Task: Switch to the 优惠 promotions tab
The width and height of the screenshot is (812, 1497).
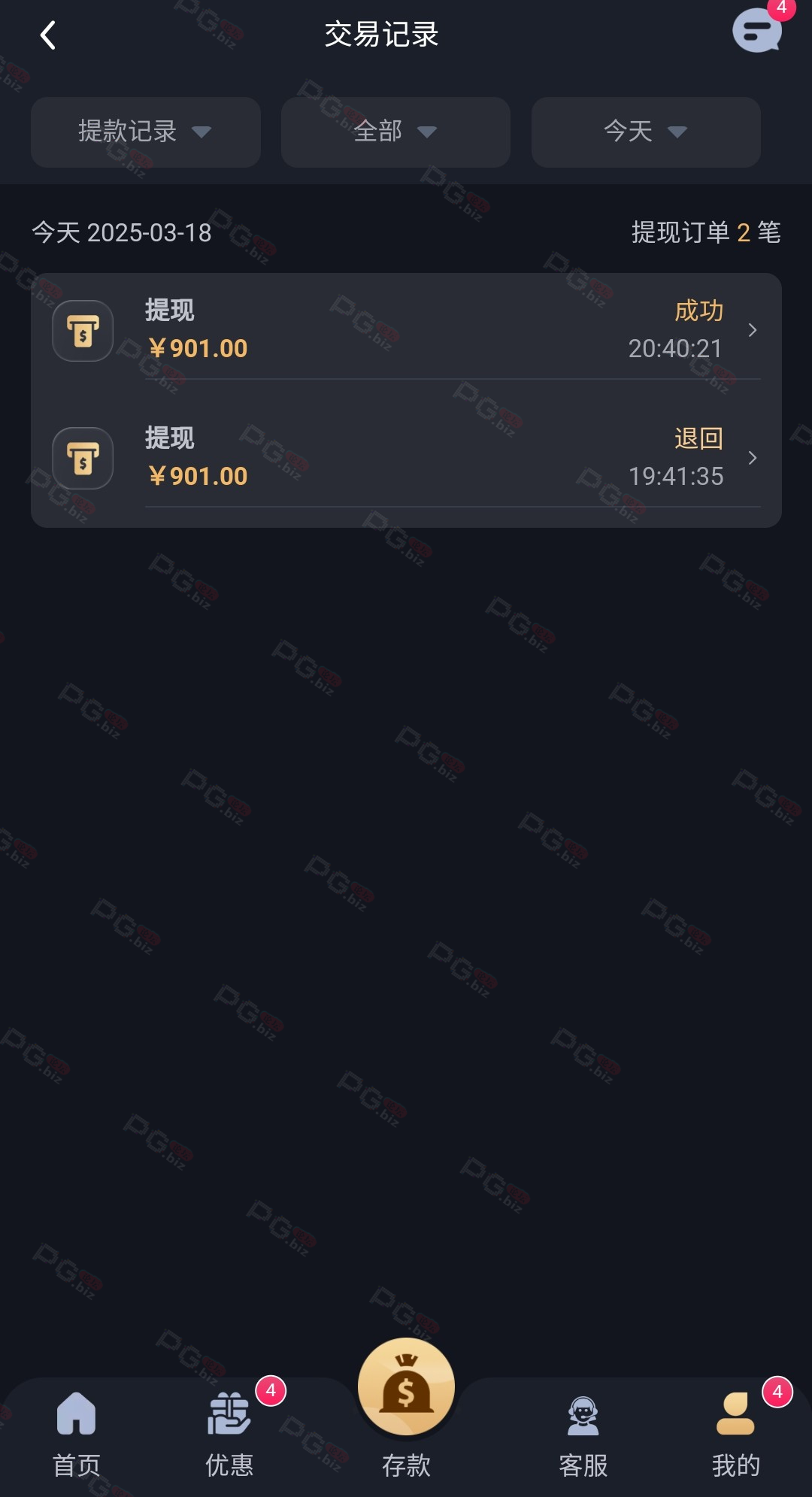Action: [229, 1434]
